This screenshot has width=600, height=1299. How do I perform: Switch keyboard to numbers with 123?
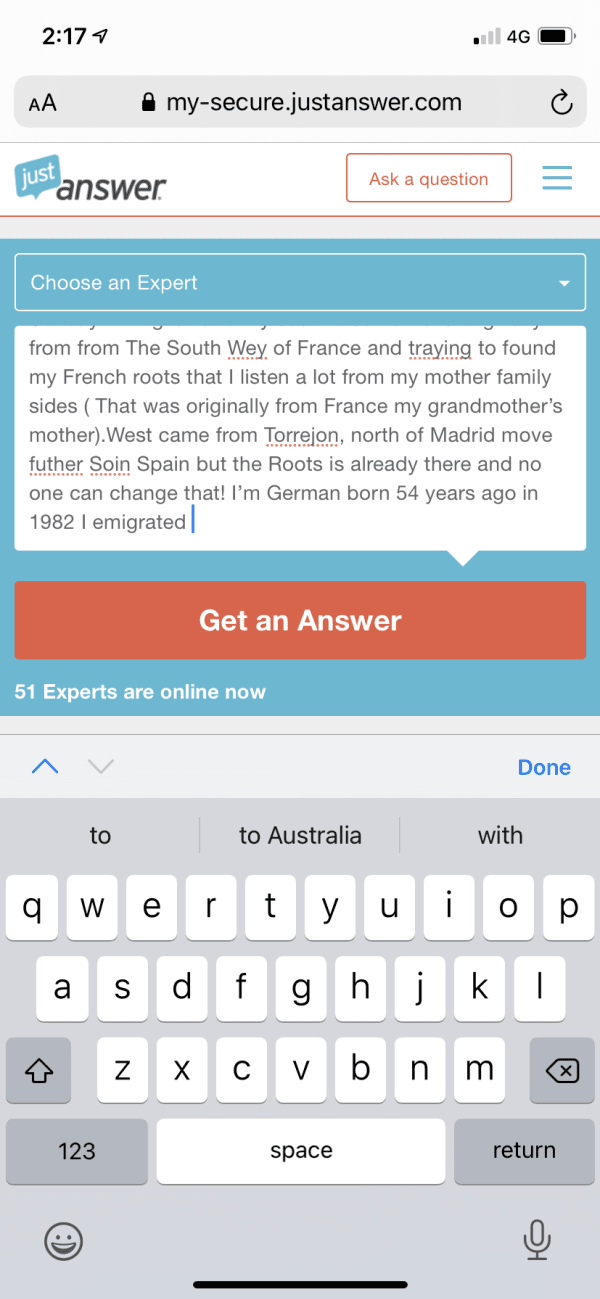(x=76, y=1151)
